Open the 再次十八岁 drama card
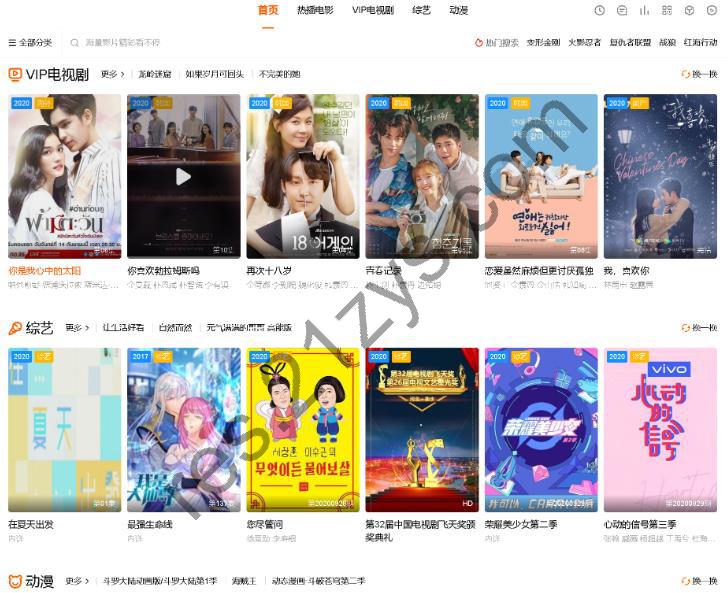The height and width of the screenshot is (593, 728). tap(303, 177)
